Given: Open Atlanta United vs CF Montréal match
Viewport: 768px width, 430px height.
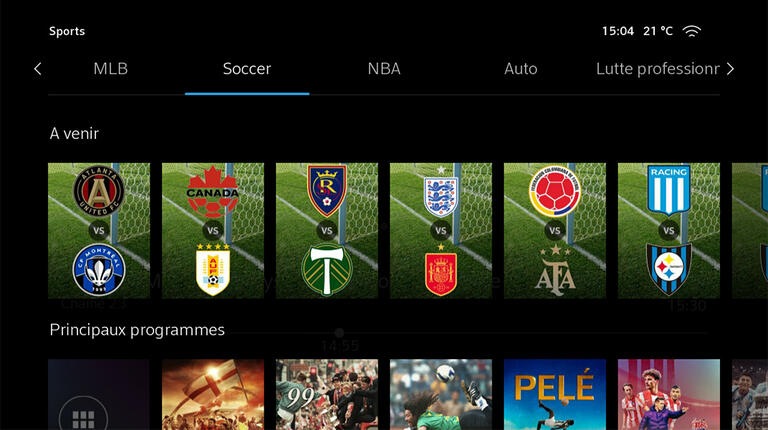Looking at the screenshot, I should pos(99,230).
